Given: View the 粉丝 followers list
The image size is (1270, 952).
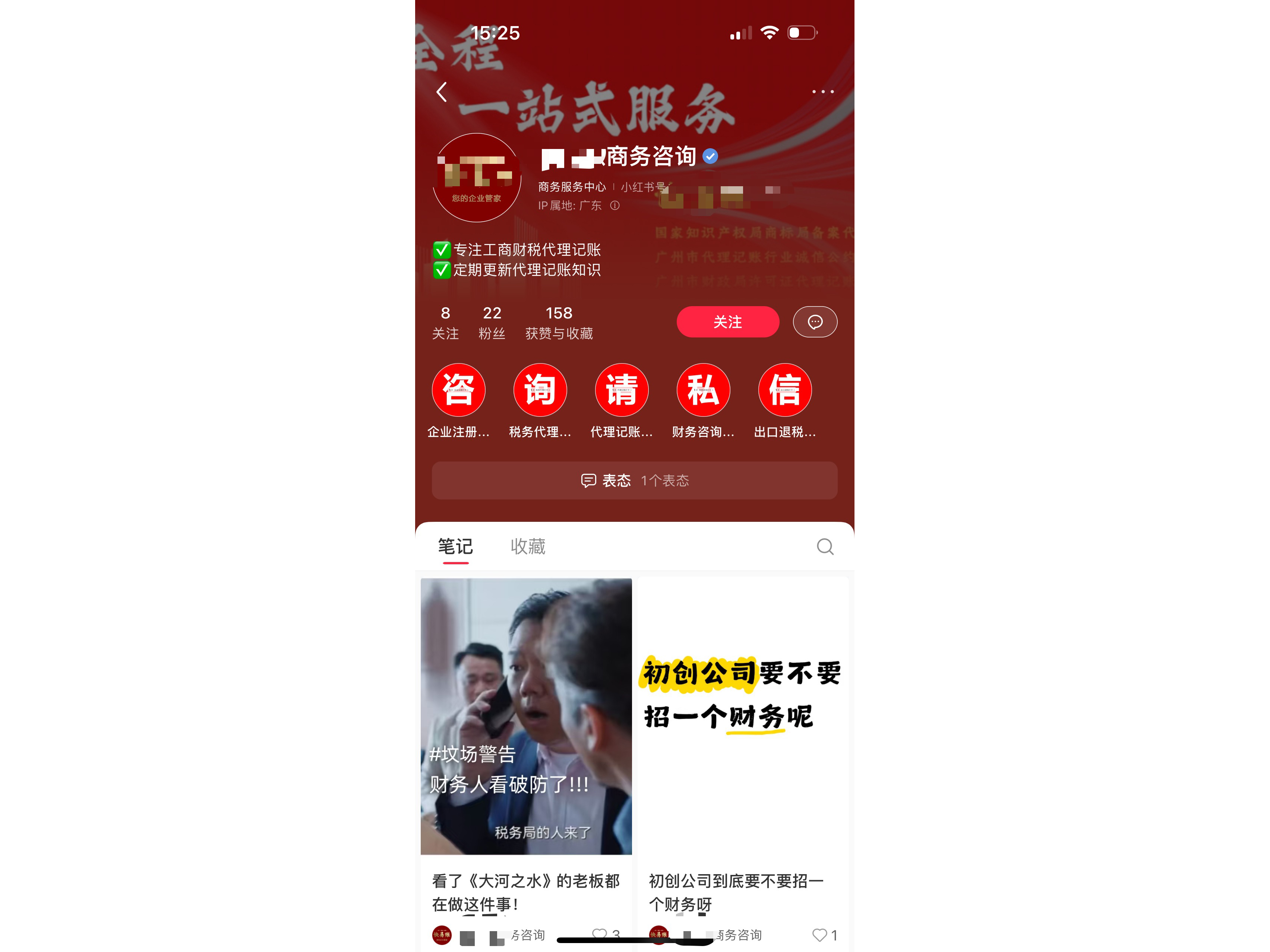Looking at the screenshot, I should (492, 323).
